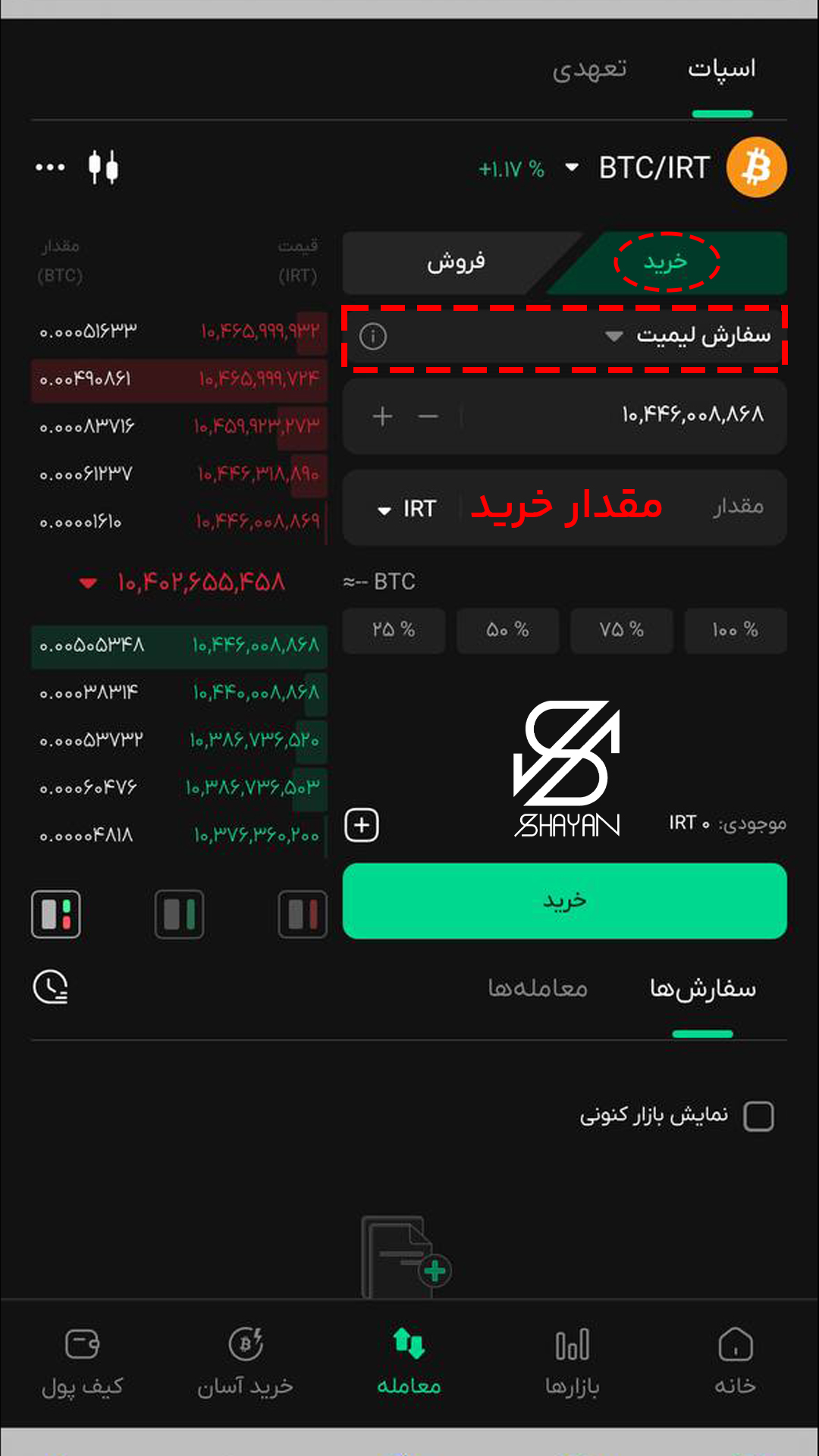819x1456 pixels.
Task: Select the خرید (buy) tab
Action: [666, 262]
